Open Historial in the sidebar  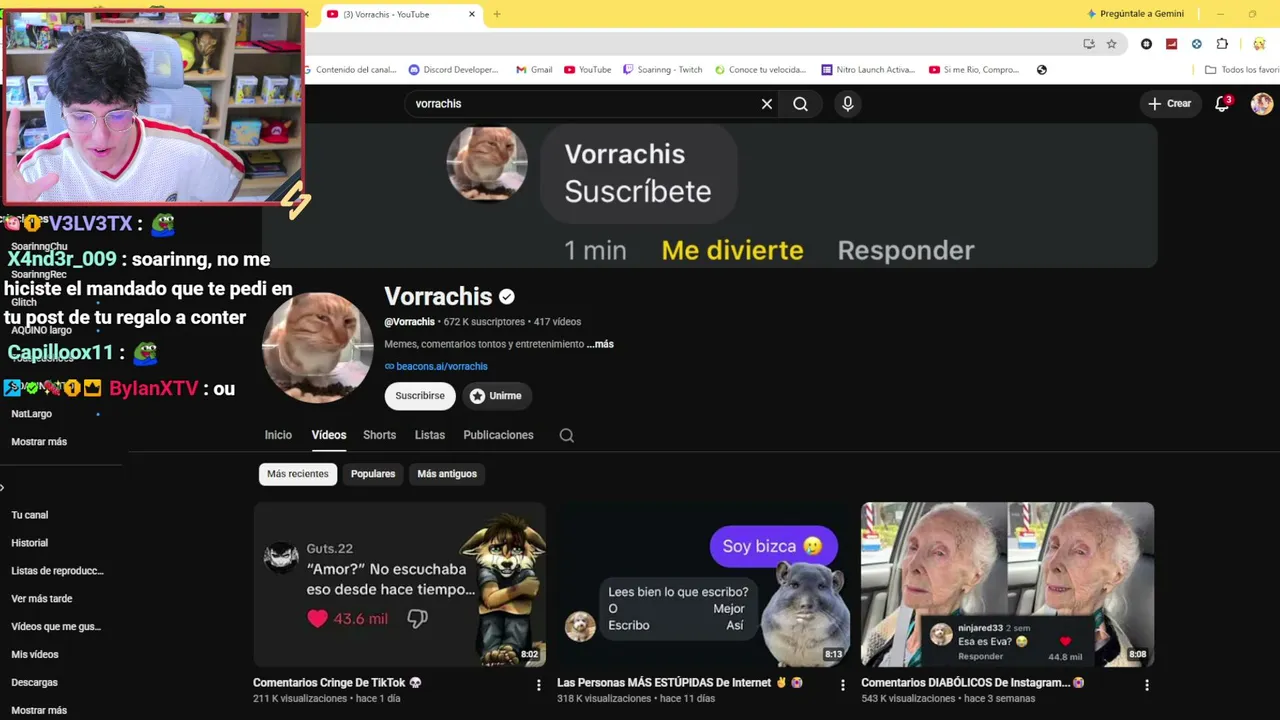coord(30,543)
